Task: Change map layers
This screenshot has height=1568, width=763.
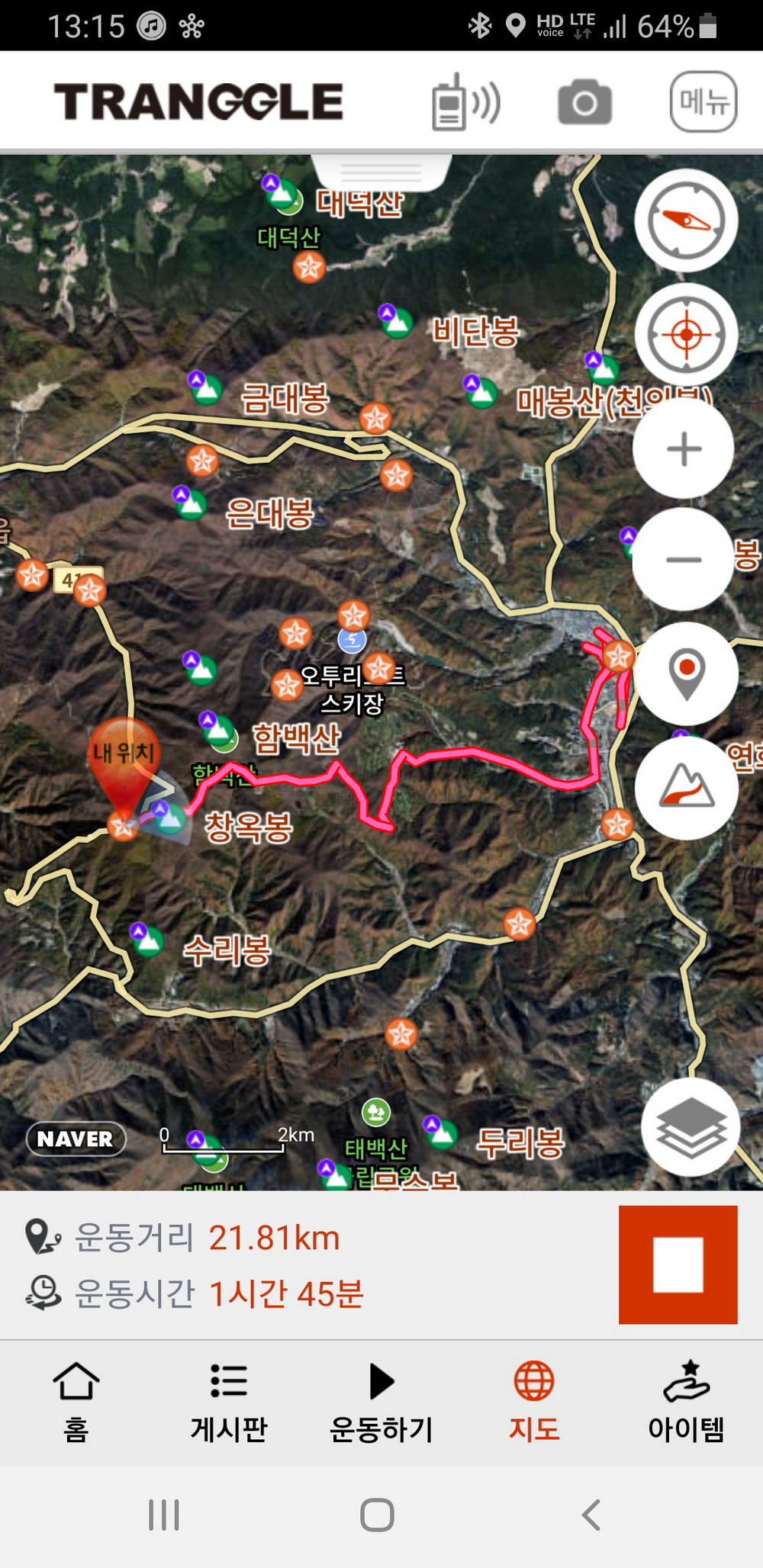Action: click(x=690, y=1127)
